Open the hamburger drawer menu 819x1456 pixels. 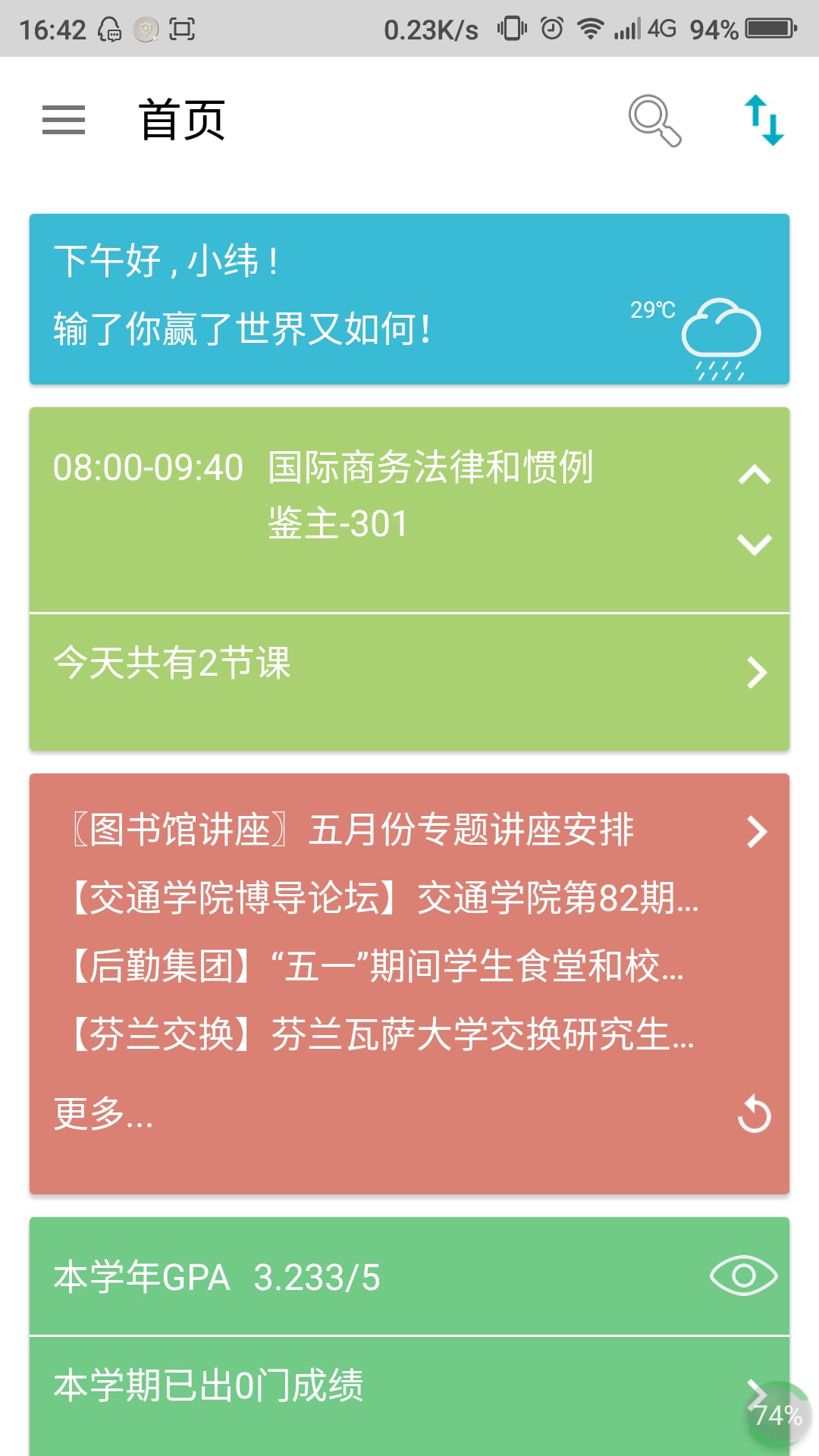point(64,120)
